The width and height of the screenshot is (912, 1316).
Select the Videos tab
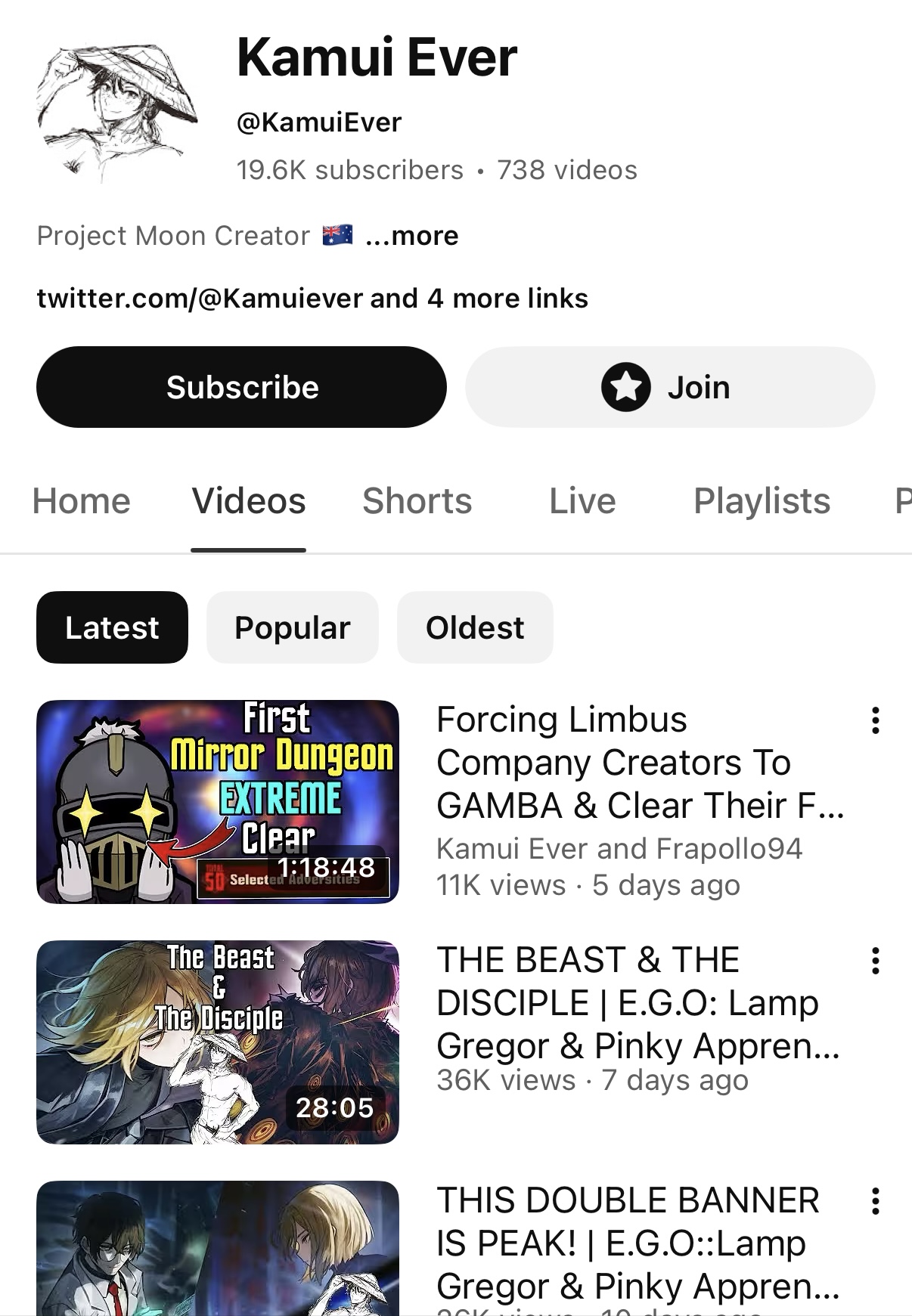pyautogui.click(x=249, y=501)
